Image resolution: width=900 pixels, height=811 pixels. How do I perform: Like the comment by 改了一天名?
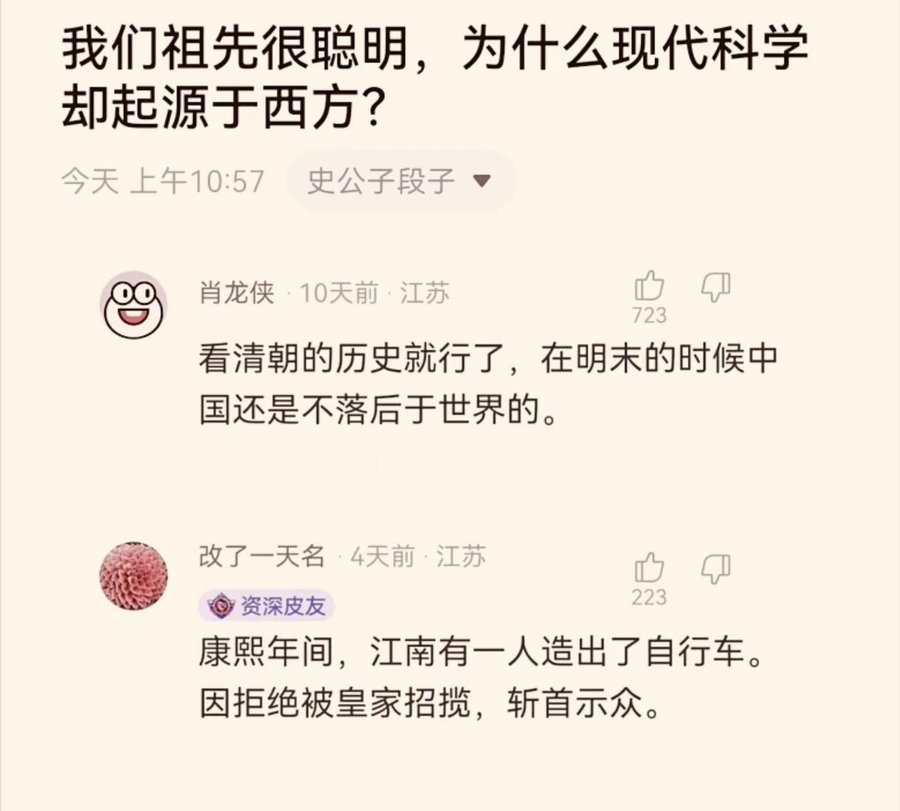pos(649,568)
